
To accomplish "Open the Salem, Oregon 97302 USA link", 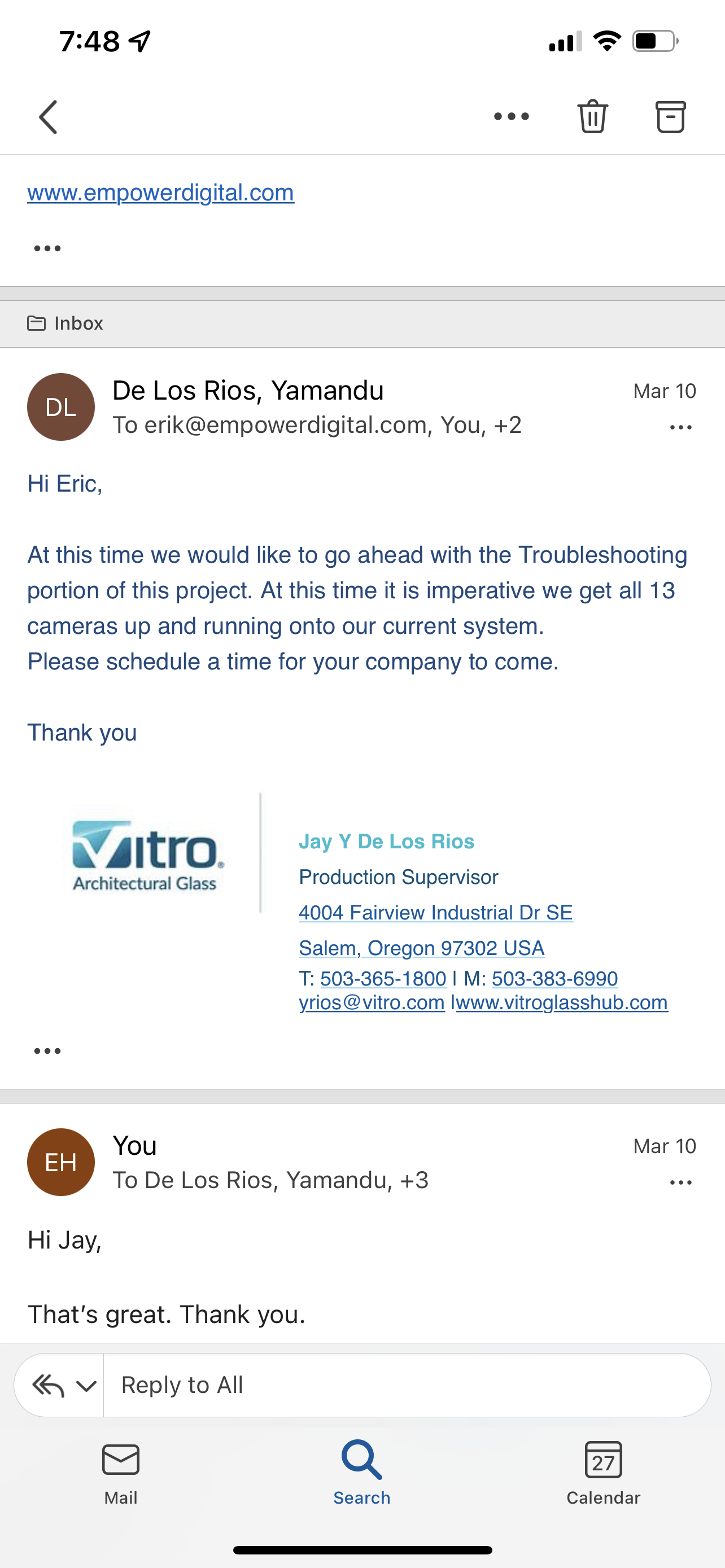I will [x=421, y=948].
